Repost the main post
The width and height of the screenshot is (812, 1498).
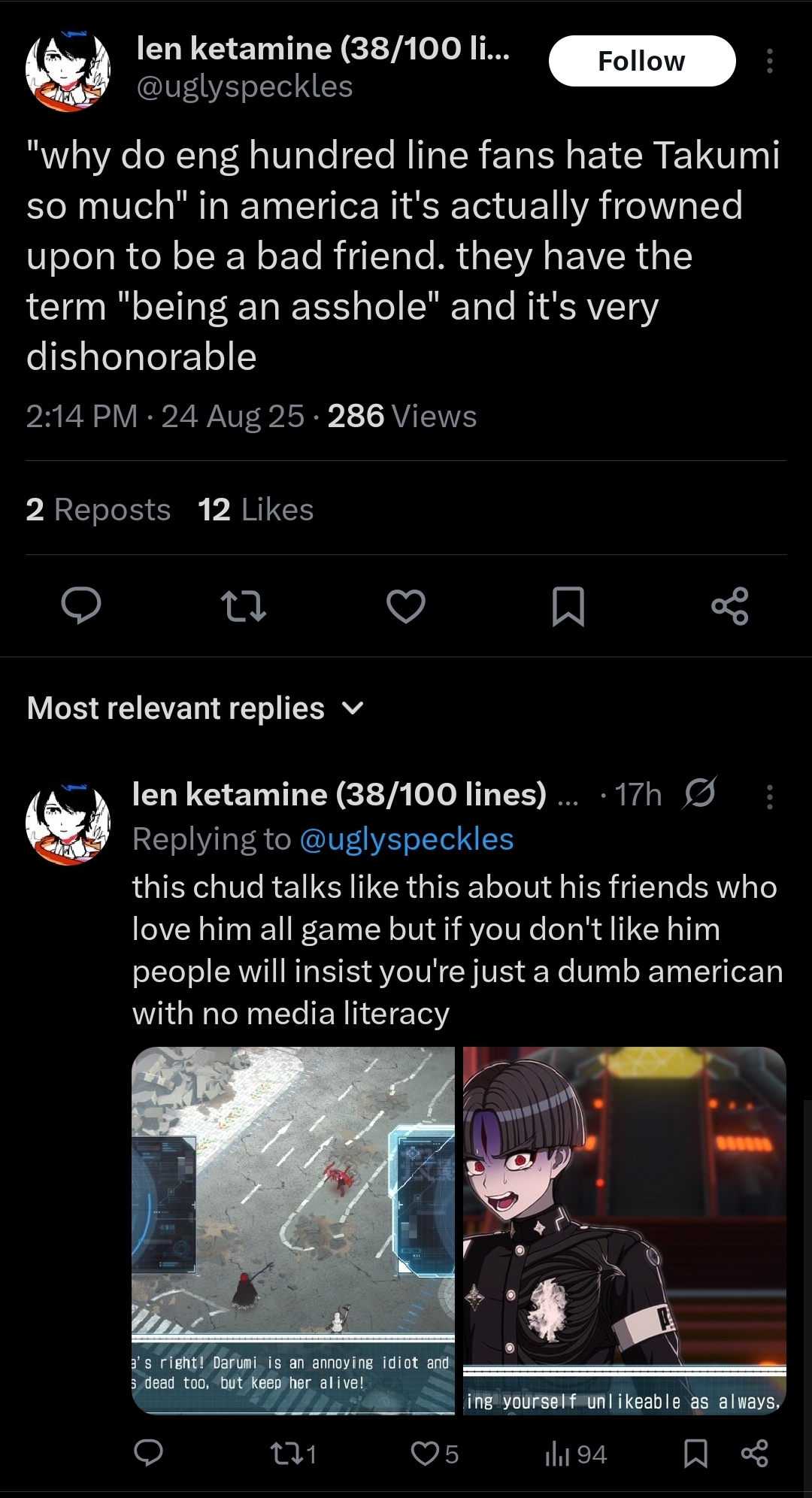point(243,606)
